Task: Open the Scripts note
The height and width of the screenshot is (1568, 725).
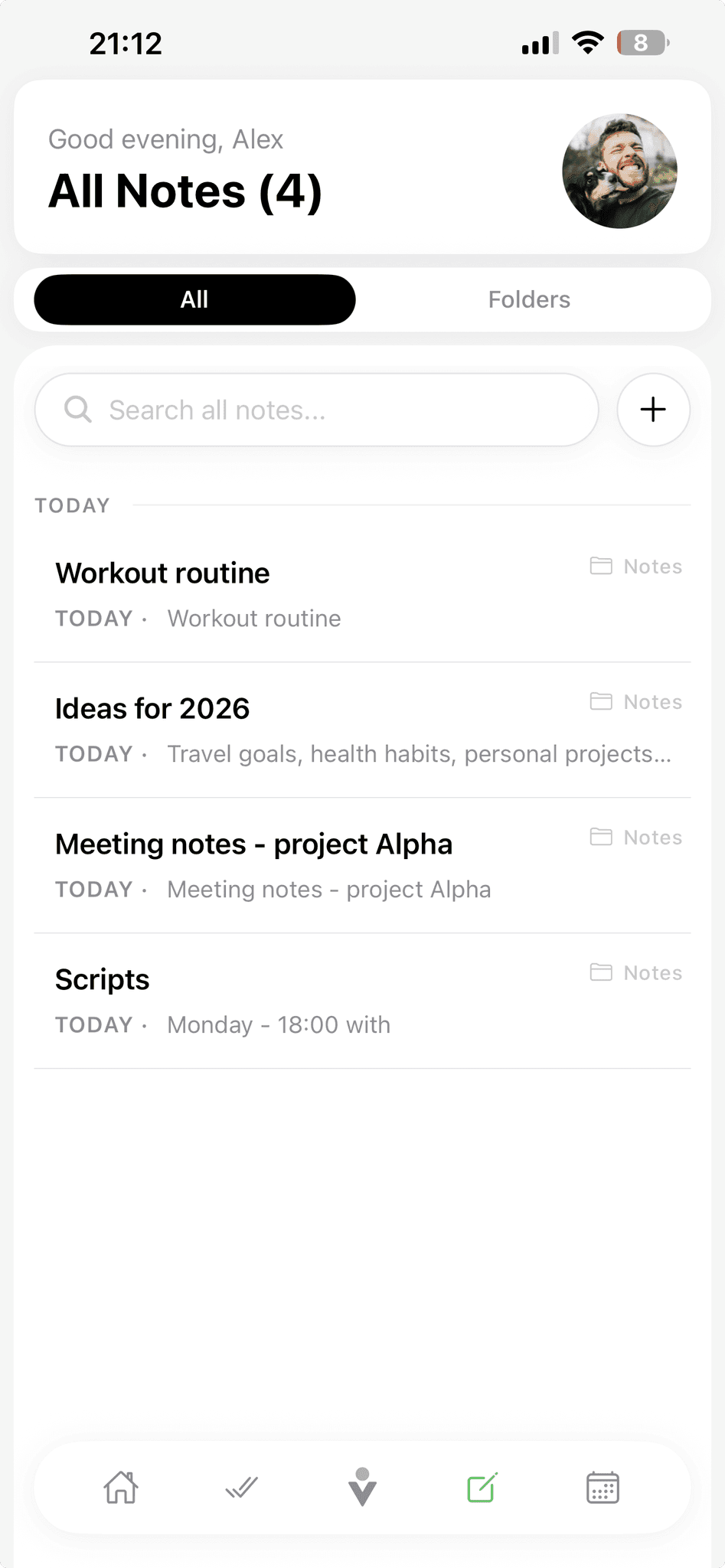Action: [362, 1001]
